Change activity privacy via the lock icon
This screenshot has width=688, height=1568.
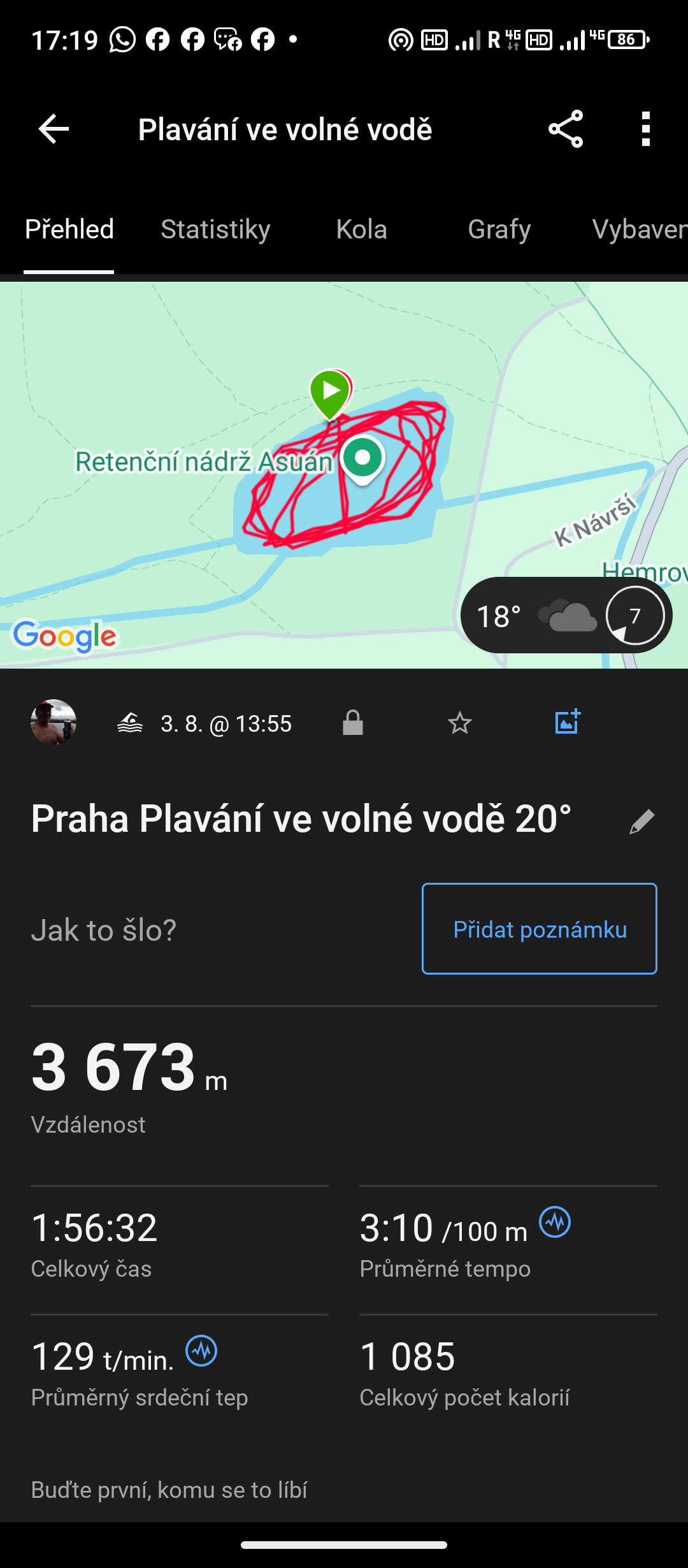(x=352, y=723)
